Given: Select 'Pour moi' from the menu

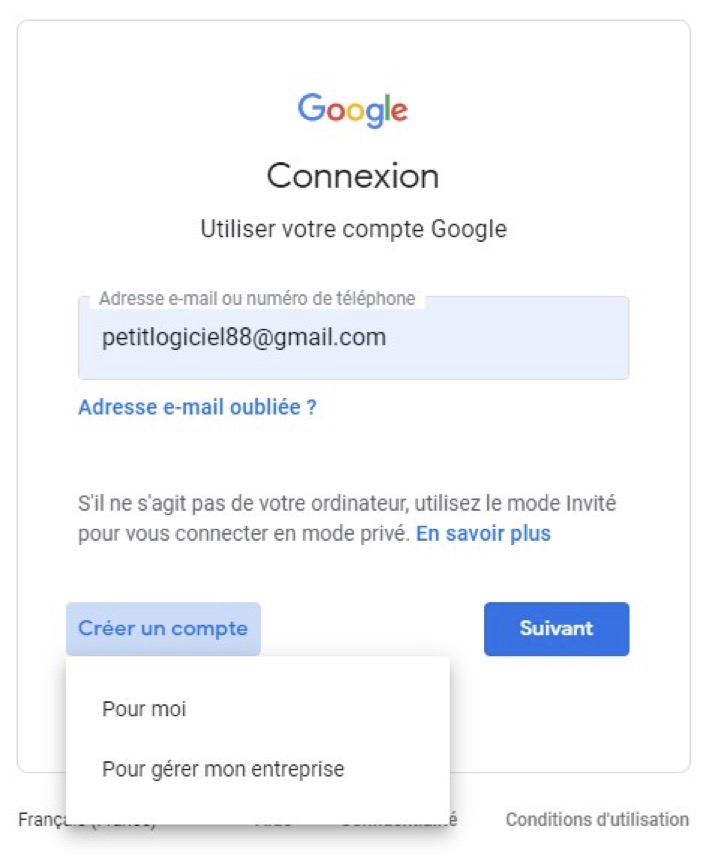Looking at the screenshot, I should click(x=144, y=709).
